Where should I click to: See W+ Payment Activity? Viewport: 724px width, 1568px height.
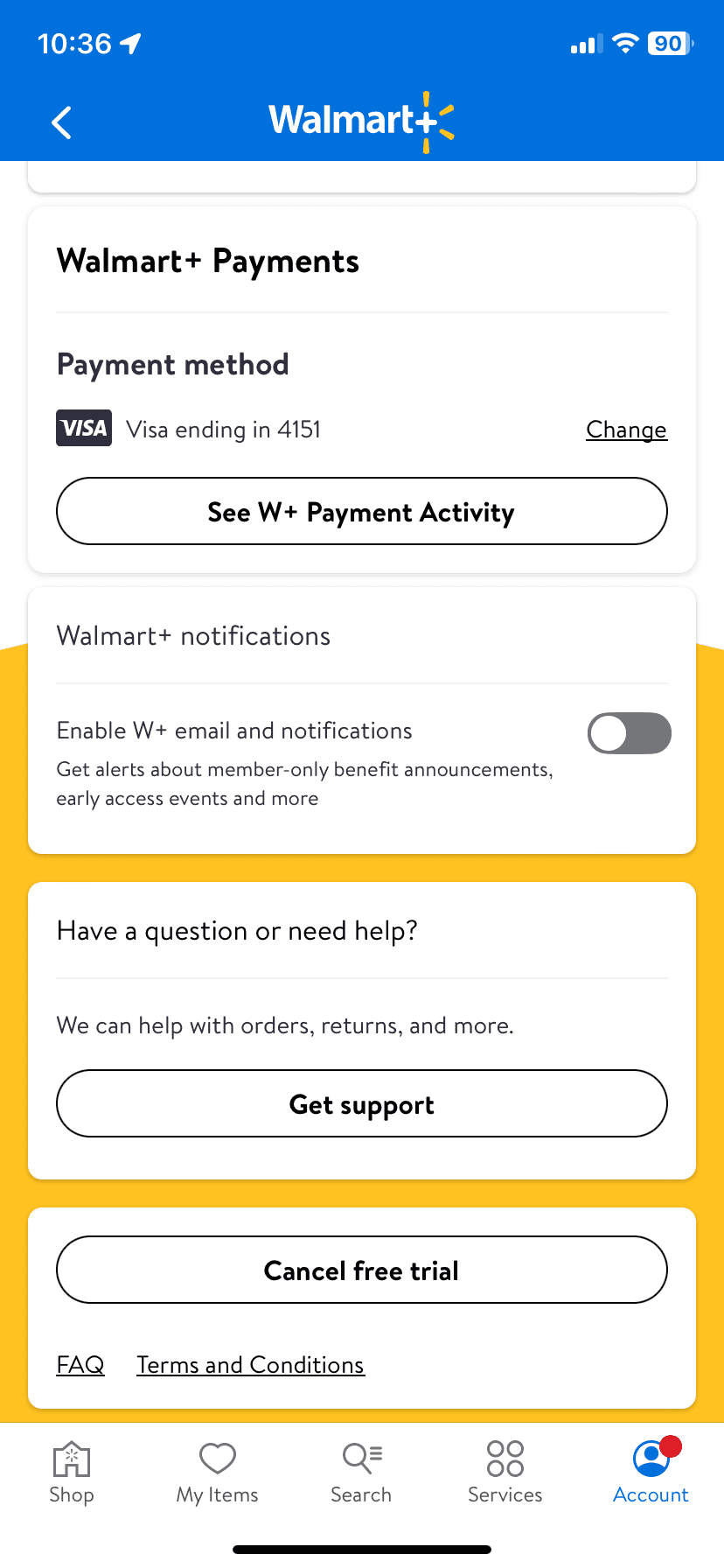[361, 512]
